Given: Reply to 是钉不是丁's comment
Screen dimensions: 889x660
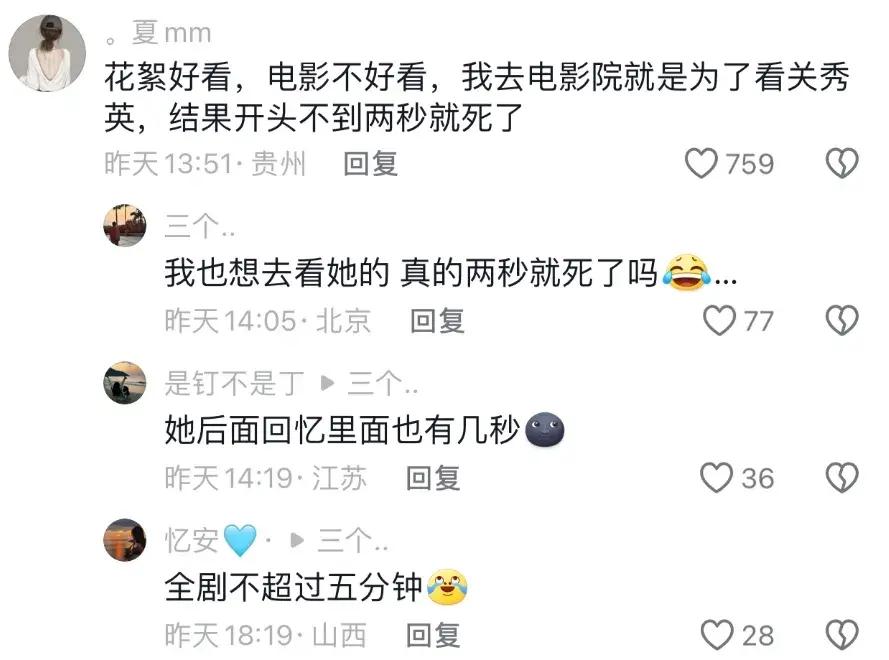Looking at the screenshot, I should pos(433,478).
